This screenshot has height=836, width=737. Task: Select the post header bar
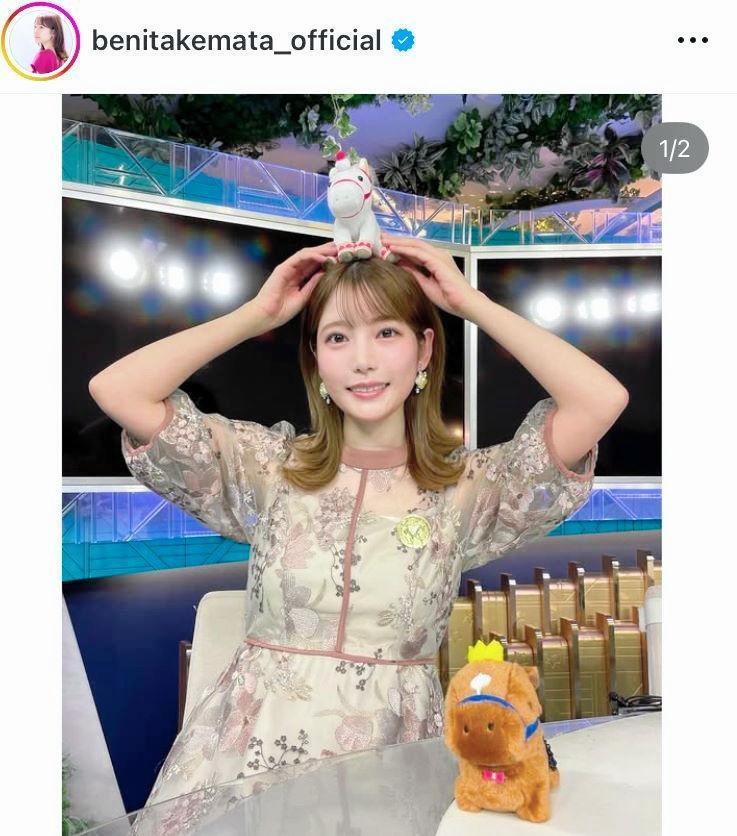(368, 41)
